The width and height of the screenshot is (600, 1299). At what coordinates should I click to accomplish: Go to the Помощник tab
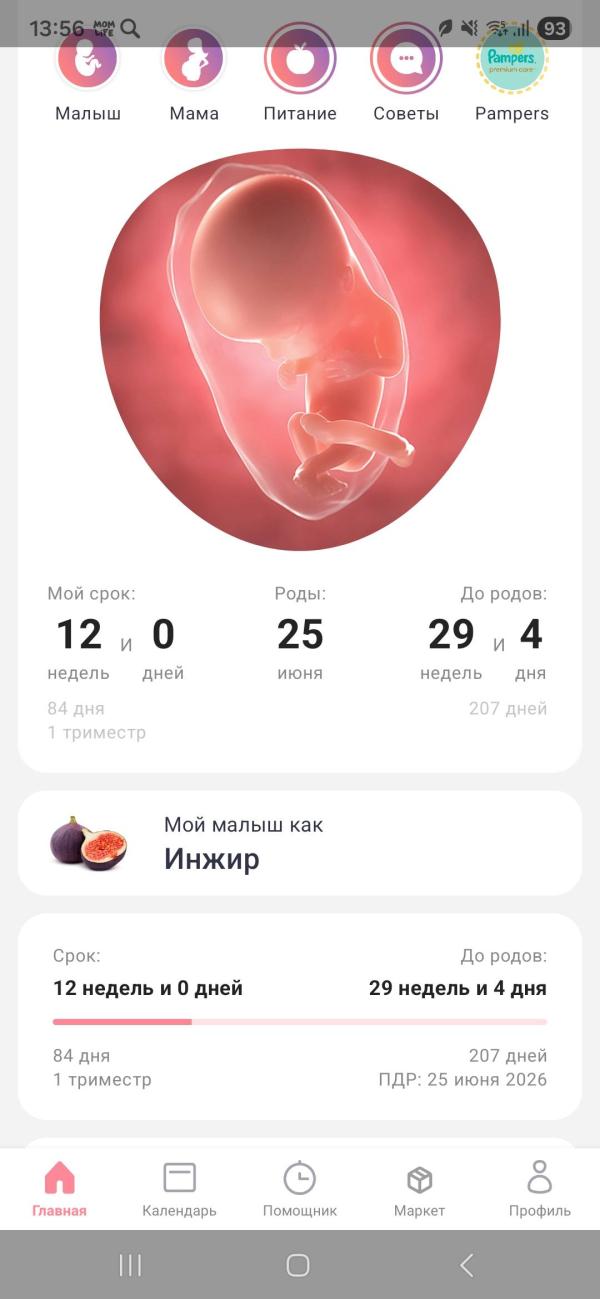coord(300,1188)
